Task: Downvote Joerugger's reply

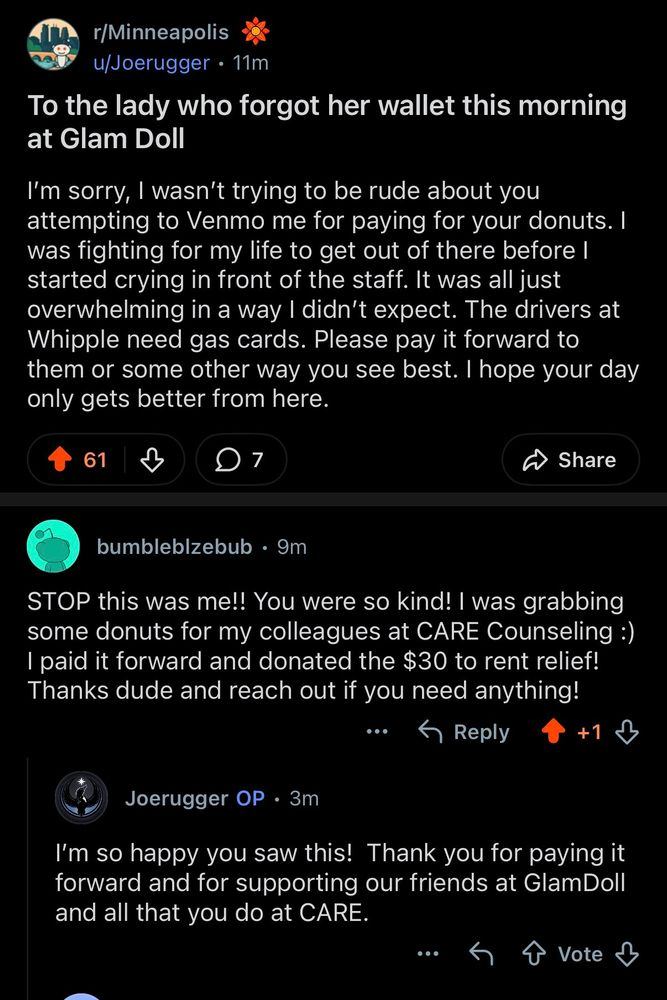Action: [627, 954]
